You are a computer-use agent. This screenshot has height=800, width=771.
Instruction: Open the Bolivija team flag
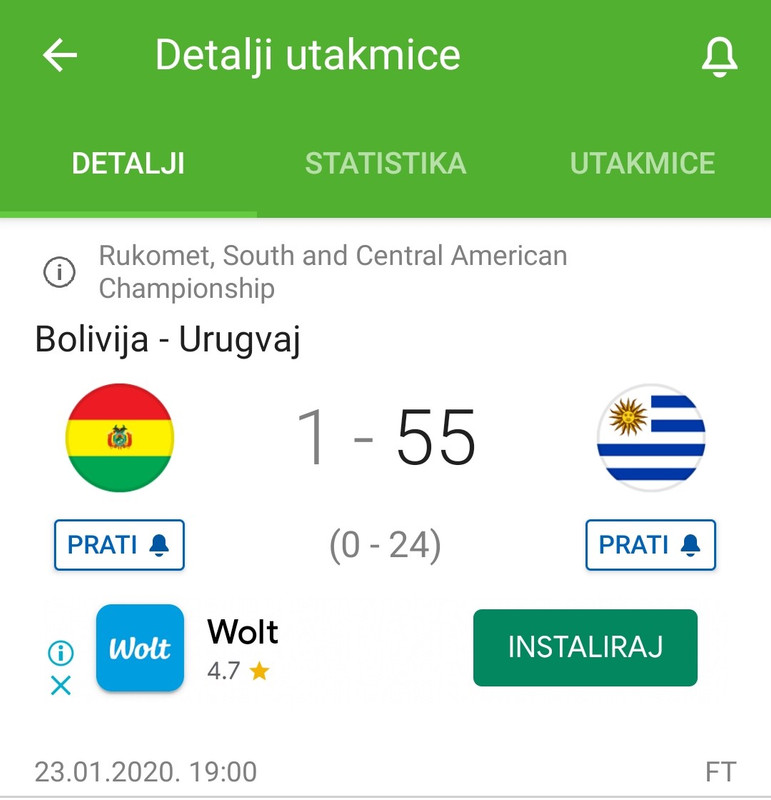point(120,437)
